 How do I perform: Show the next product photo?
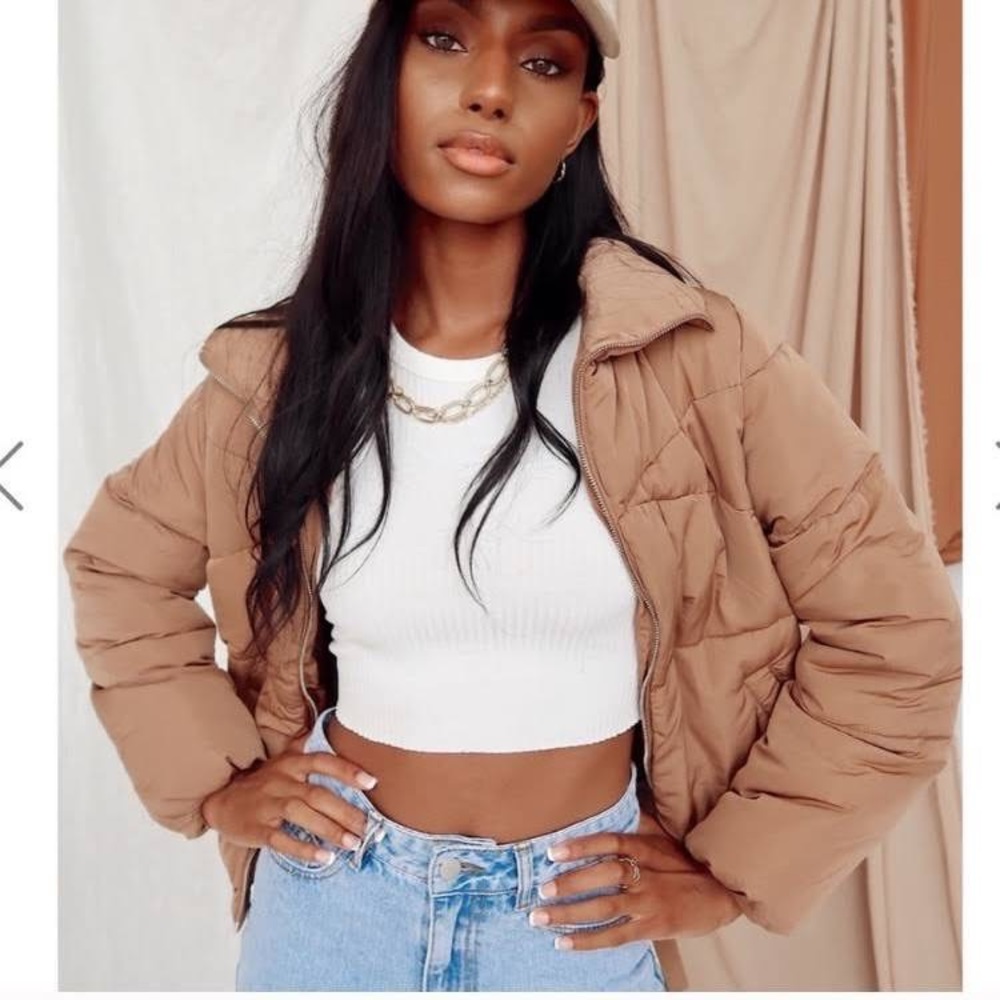coord(994,476)
